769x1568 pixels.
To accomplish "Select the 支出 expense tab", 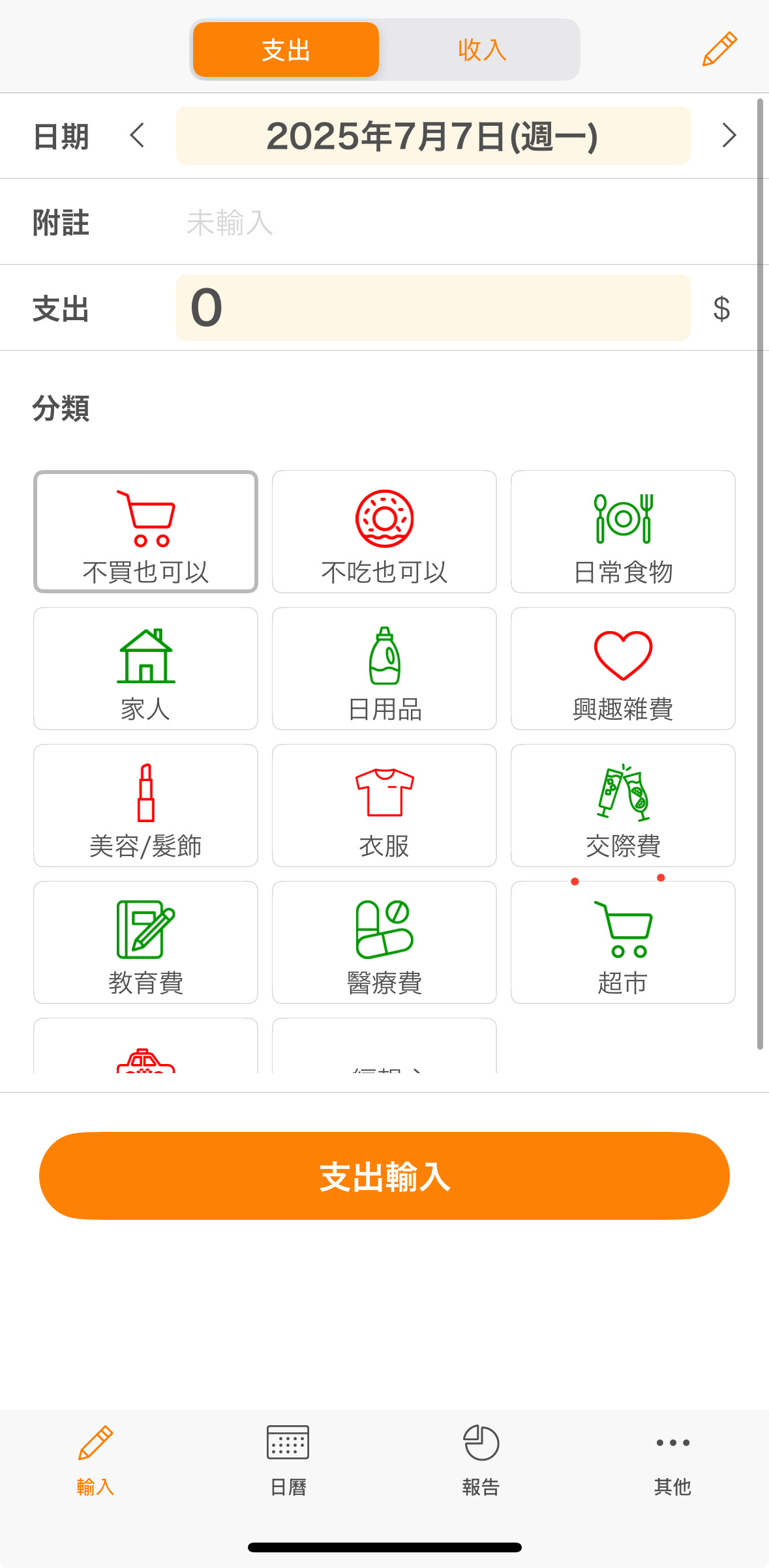I will coord(286,50).
